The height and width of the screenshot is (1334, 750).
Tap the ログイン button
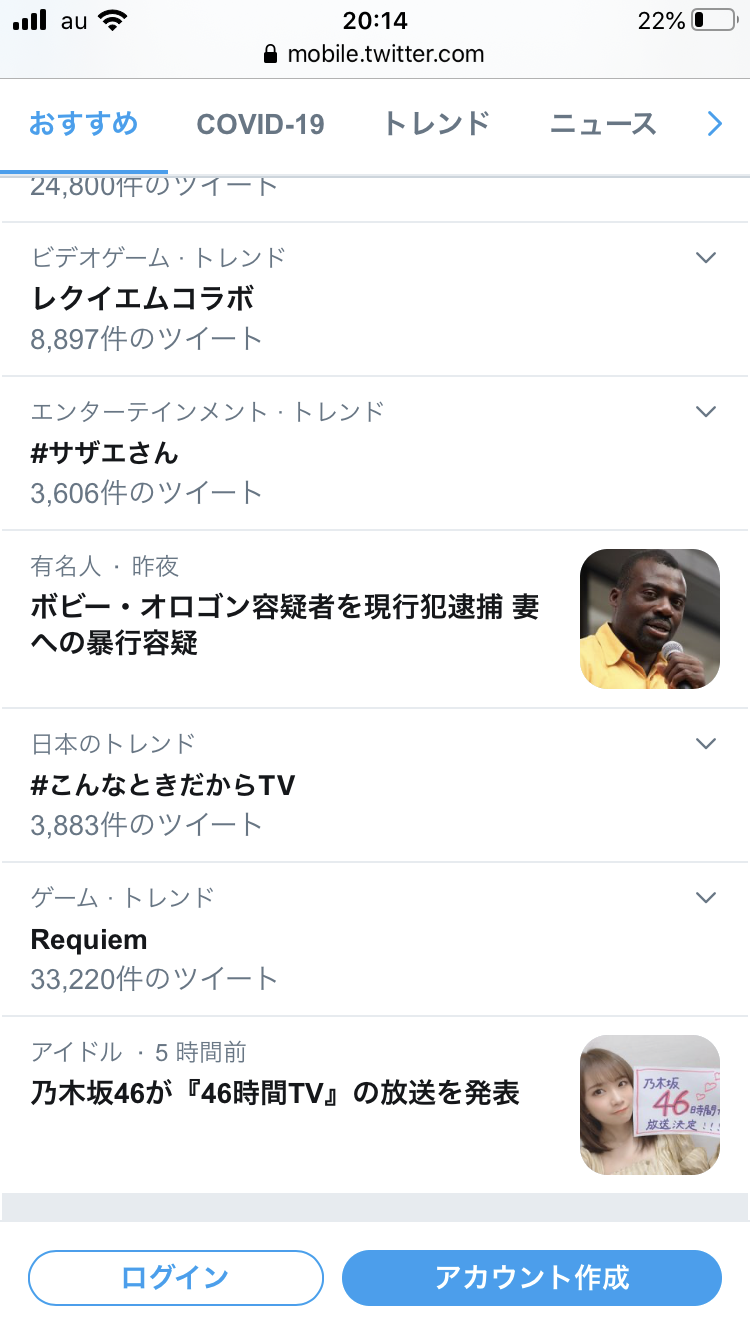[x=175, y=1277]
